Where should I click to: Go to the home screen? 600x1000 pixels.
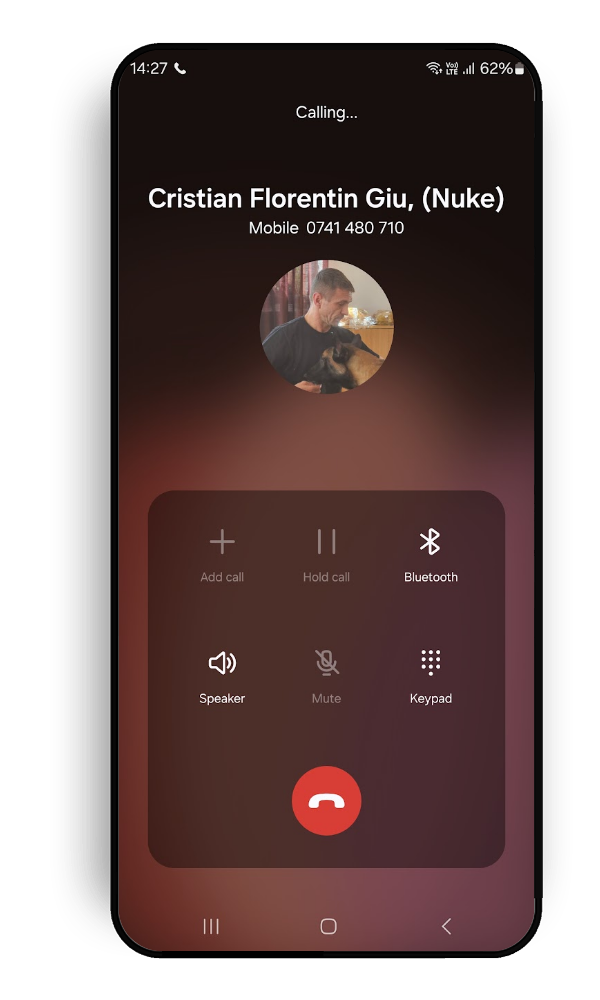tap(328, 926)
